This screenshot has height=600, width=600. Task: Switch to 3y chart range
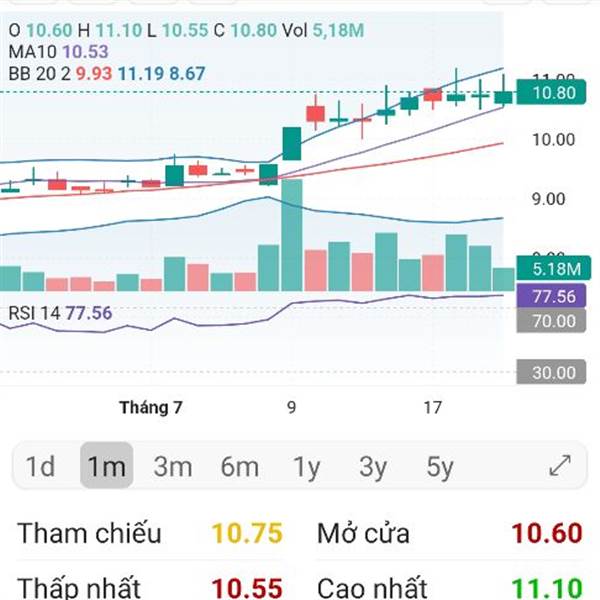pyautogui.click(x=373, y=466)
